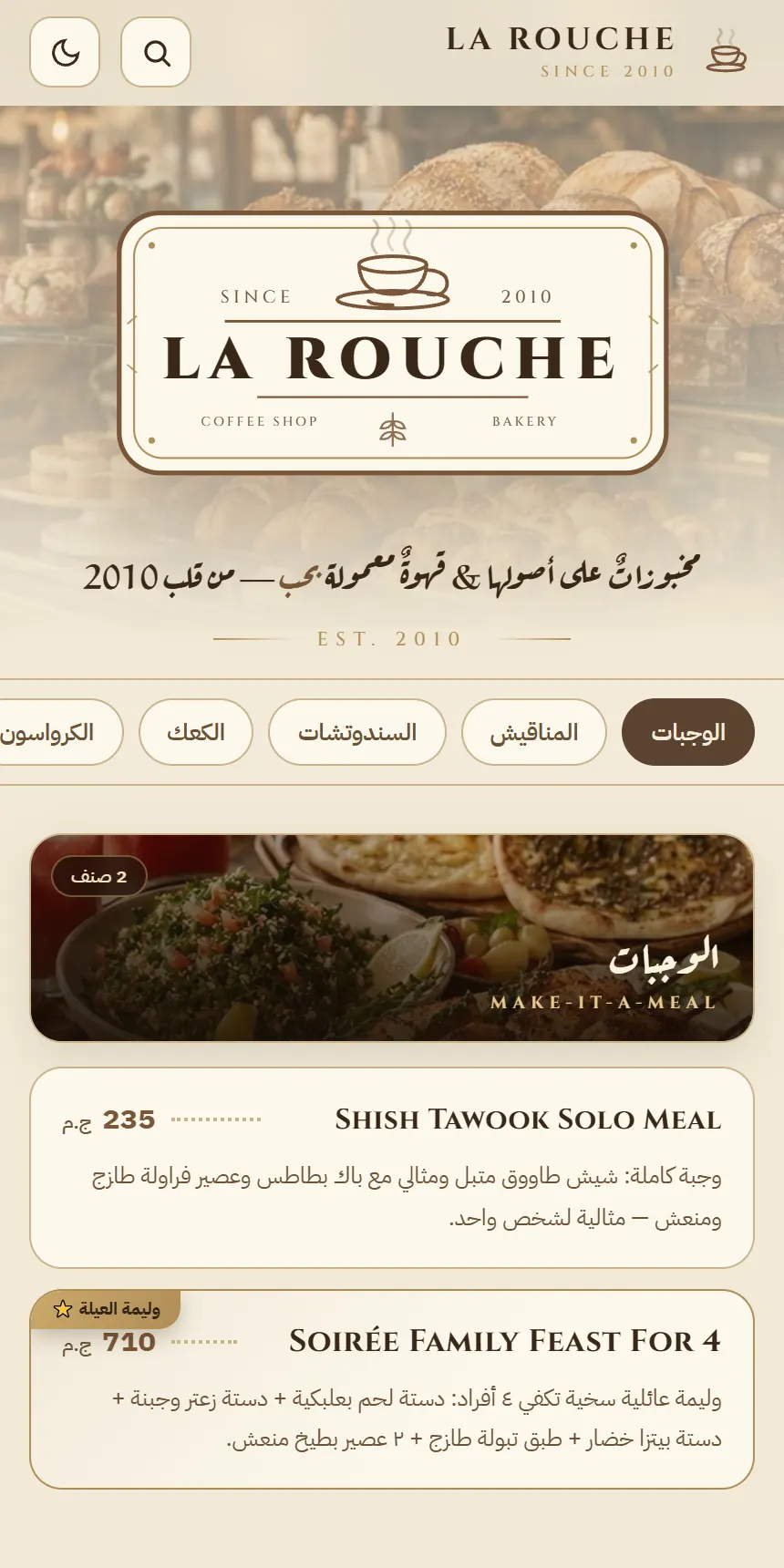The image size is (784, 1568).
Task: Switch to the السندوتشات category
Action: tap(357, 732)
